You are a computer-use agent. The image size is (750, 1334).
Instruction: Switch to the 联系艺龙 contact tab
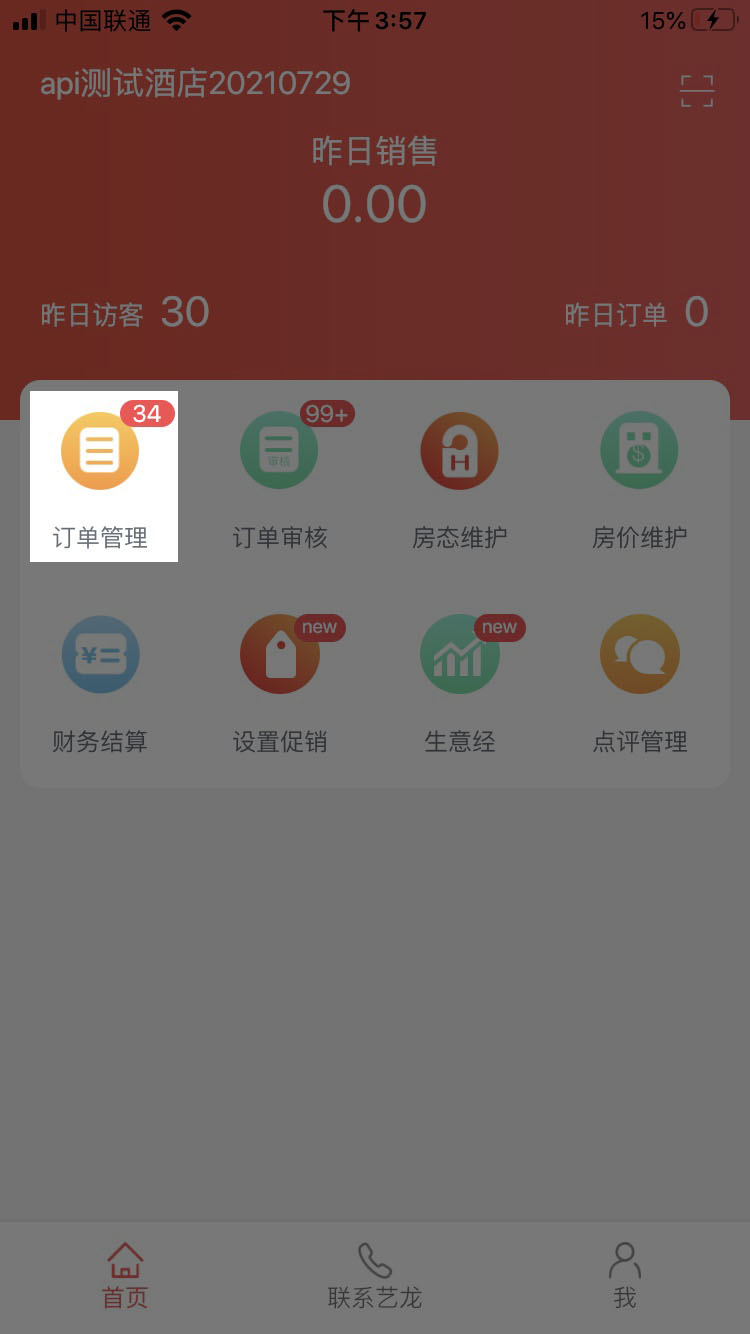[x=375, y=1276]
